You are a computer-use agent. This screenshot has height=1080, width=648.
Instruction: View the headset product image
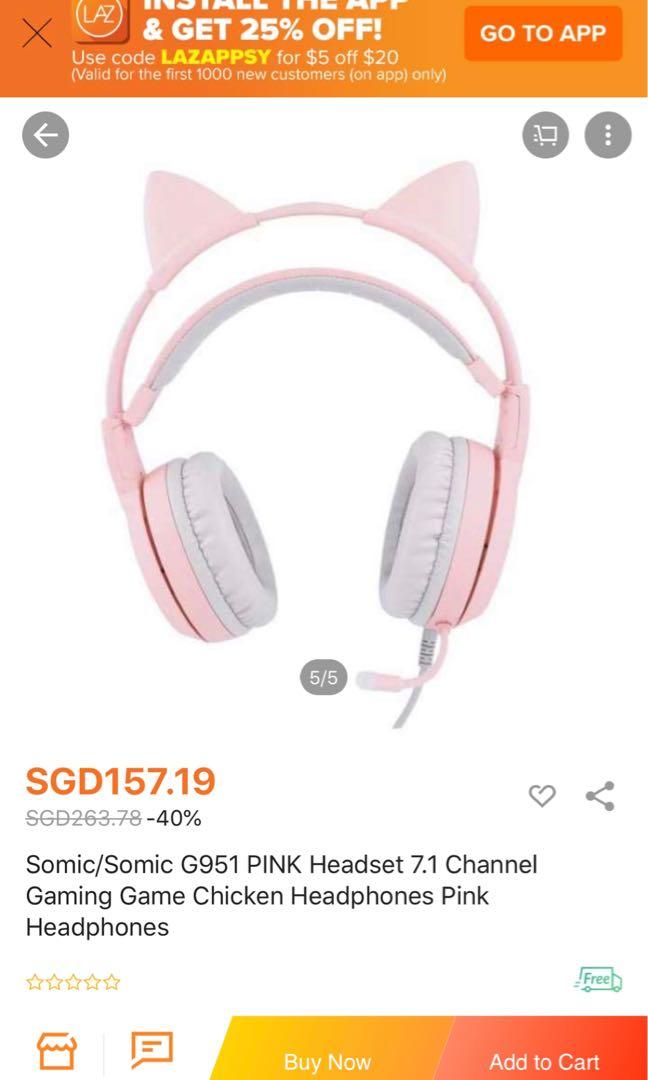pyautogui.click(x=323, y=420)
